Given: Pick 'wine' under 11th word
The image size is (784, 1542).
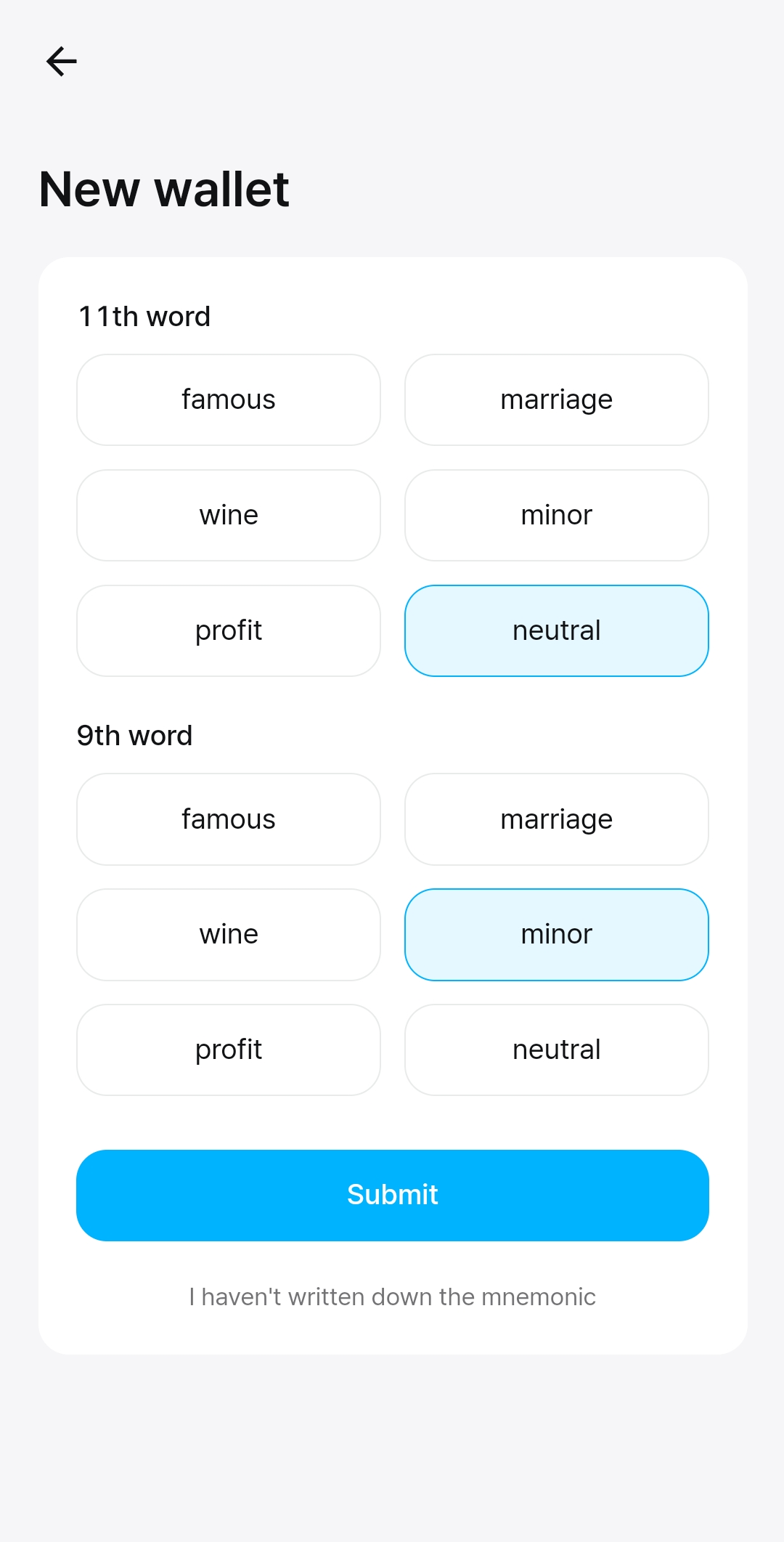Looking at the screenshot, I should point(229,515).
